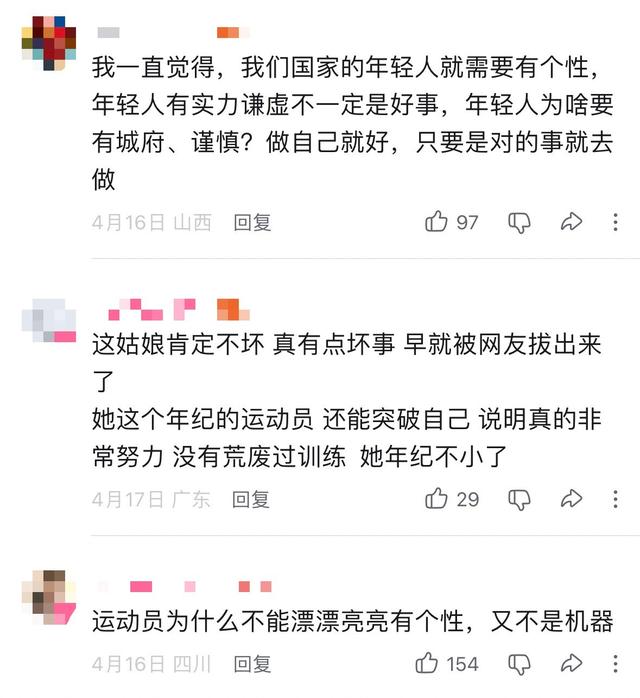Share the Guangdong comment from April 17
Image resolution: width=640 pixels, height=698 pixels.
(571, 498)
